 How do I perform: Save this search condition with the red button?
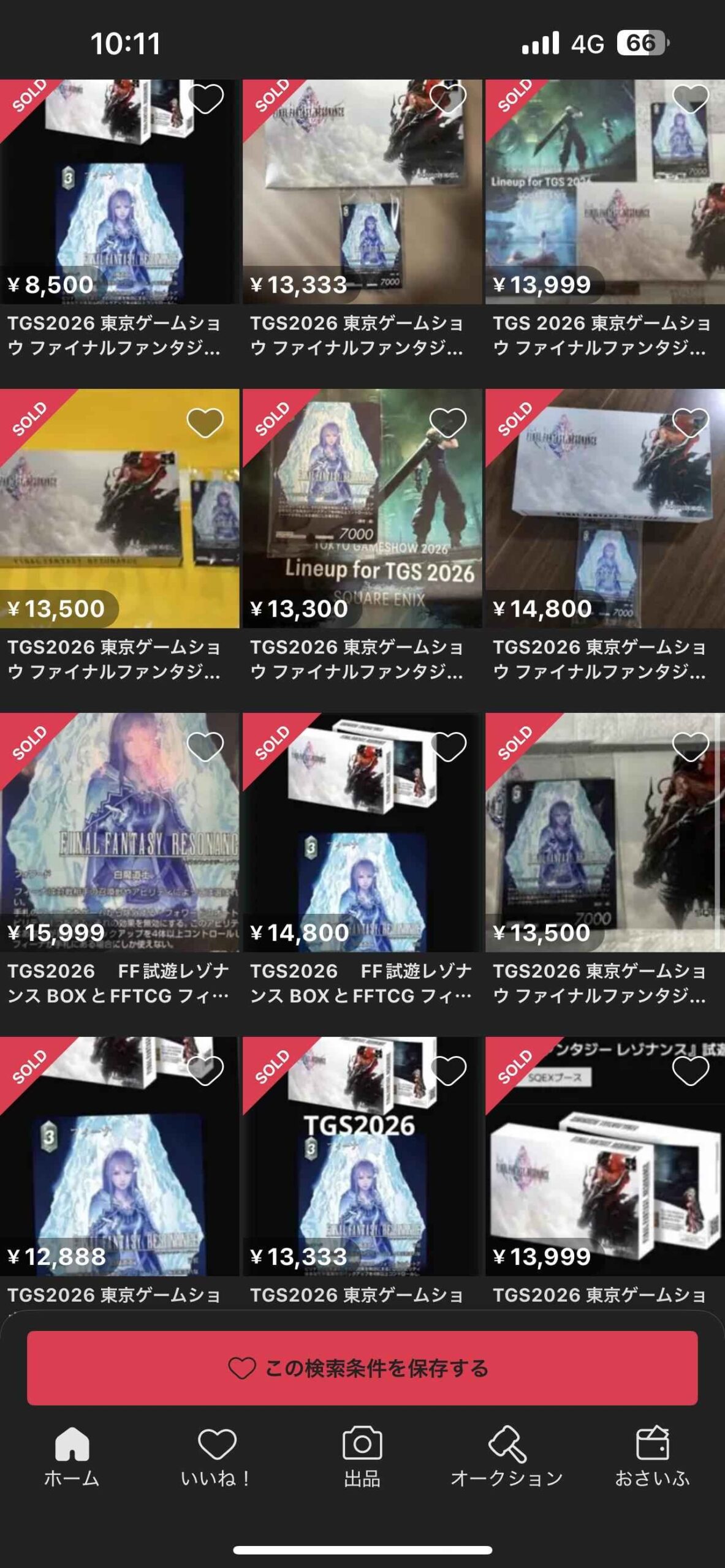pyautogui.click(x=362, y=1368)
